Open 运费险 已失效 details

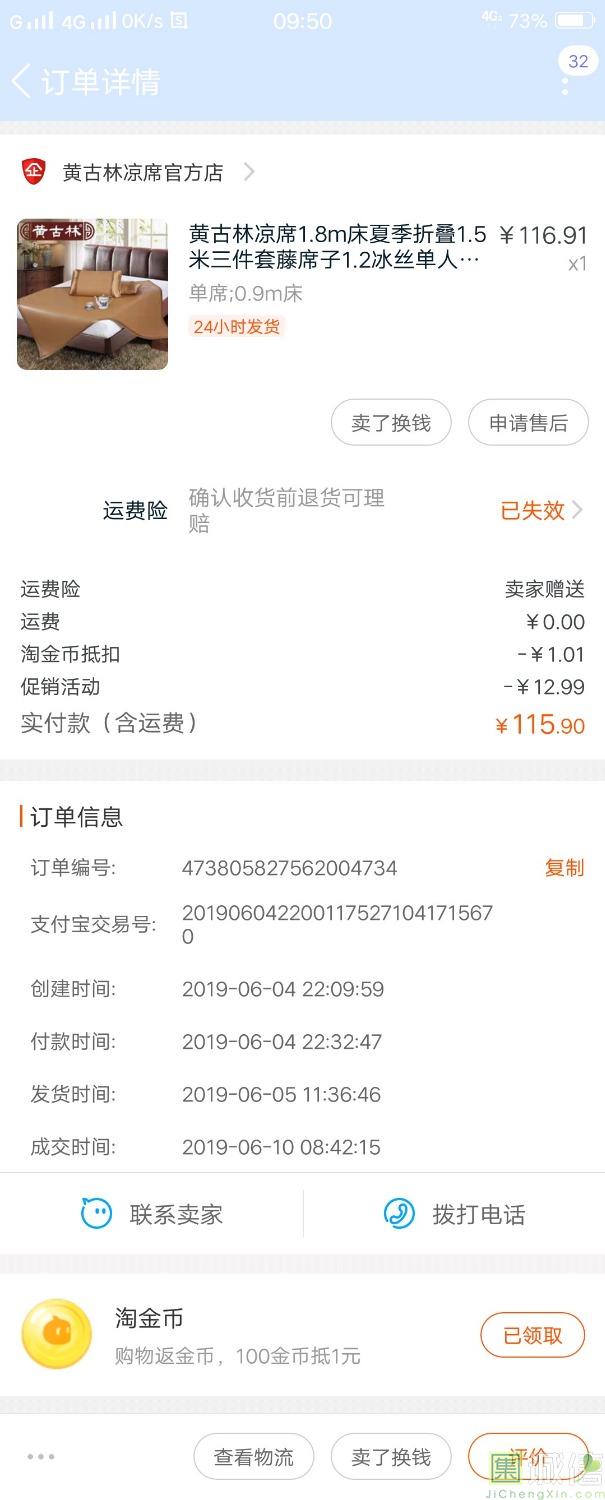(x=541, y=511)
